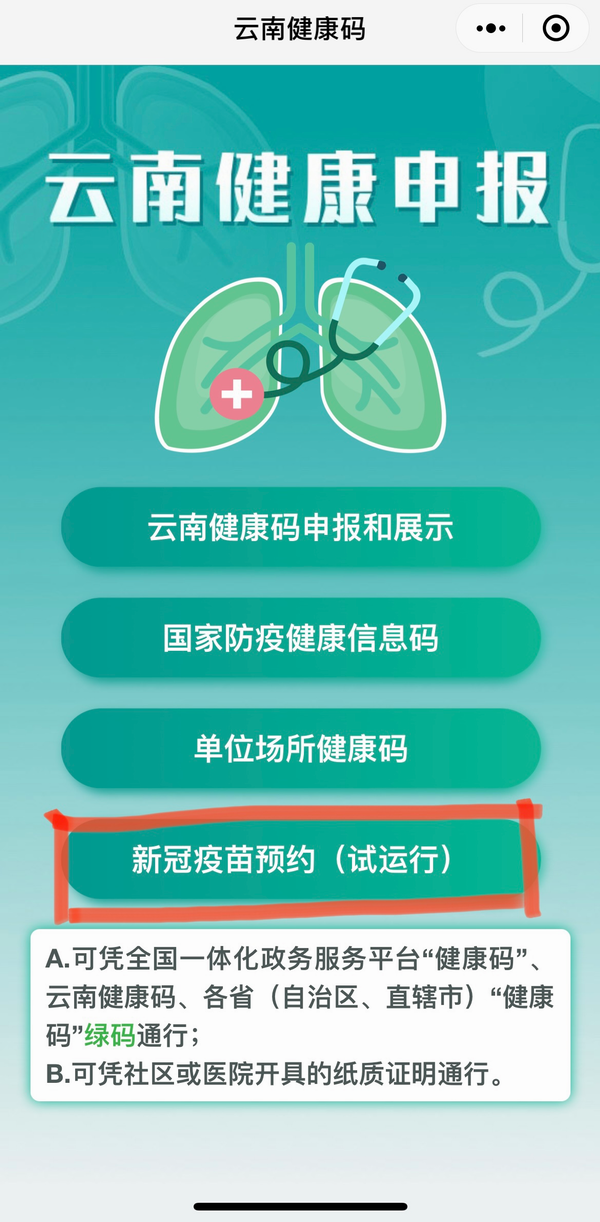
Task: Close the mini program via circle icon
Action: click(555, 29)
